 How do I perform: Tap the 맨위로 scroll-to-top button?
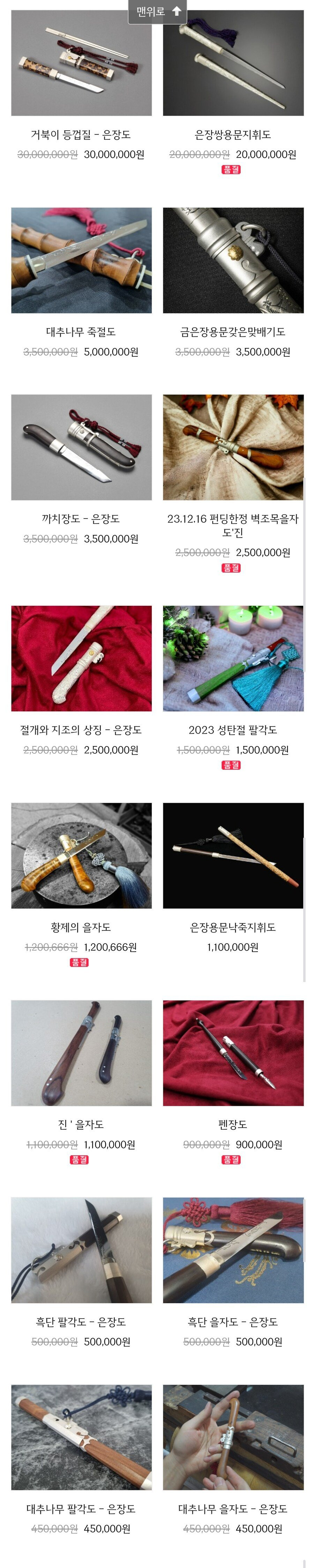coord(157,12)
